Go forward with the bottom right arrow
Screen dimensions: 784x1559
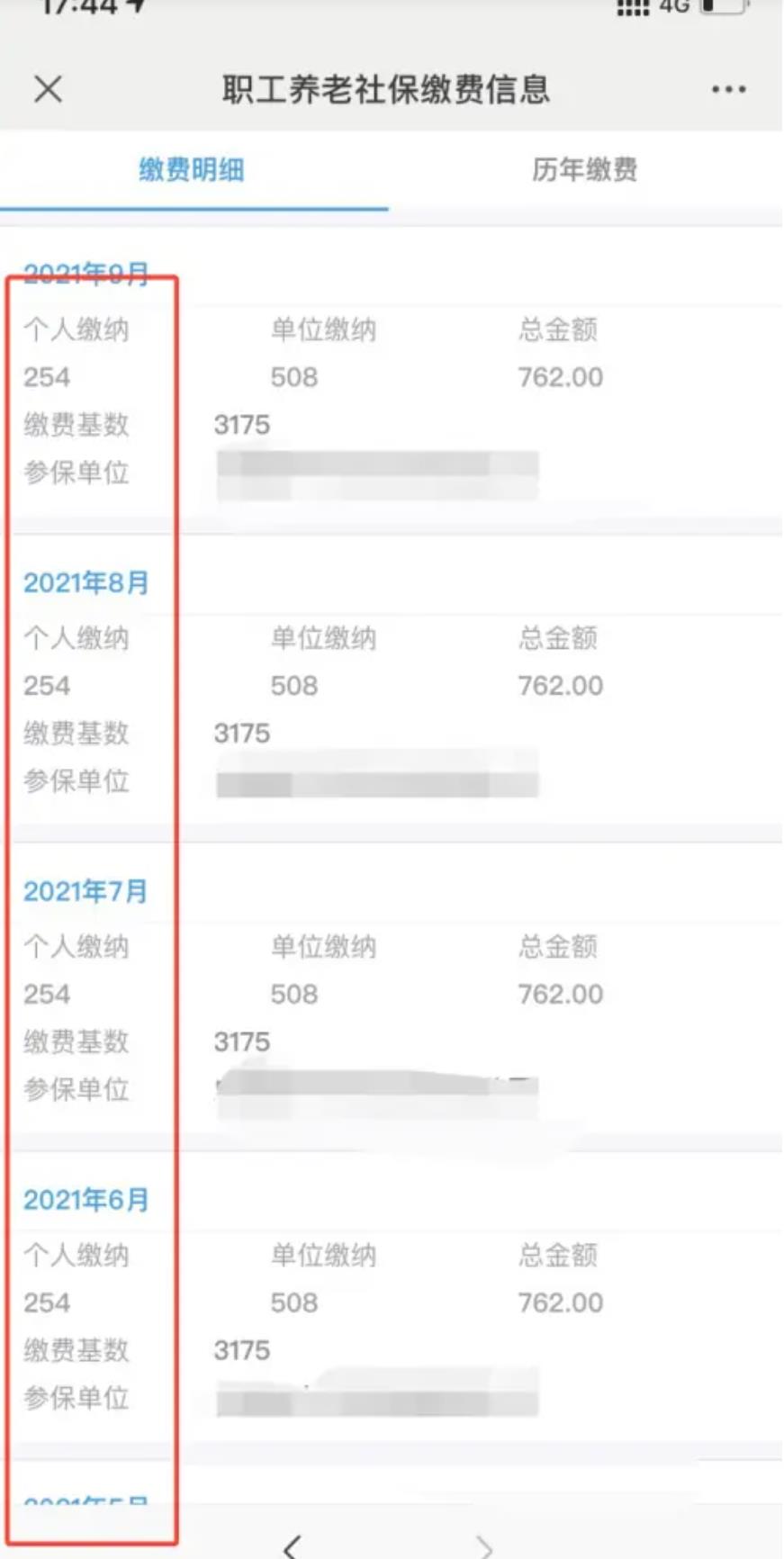(485, 1546)
